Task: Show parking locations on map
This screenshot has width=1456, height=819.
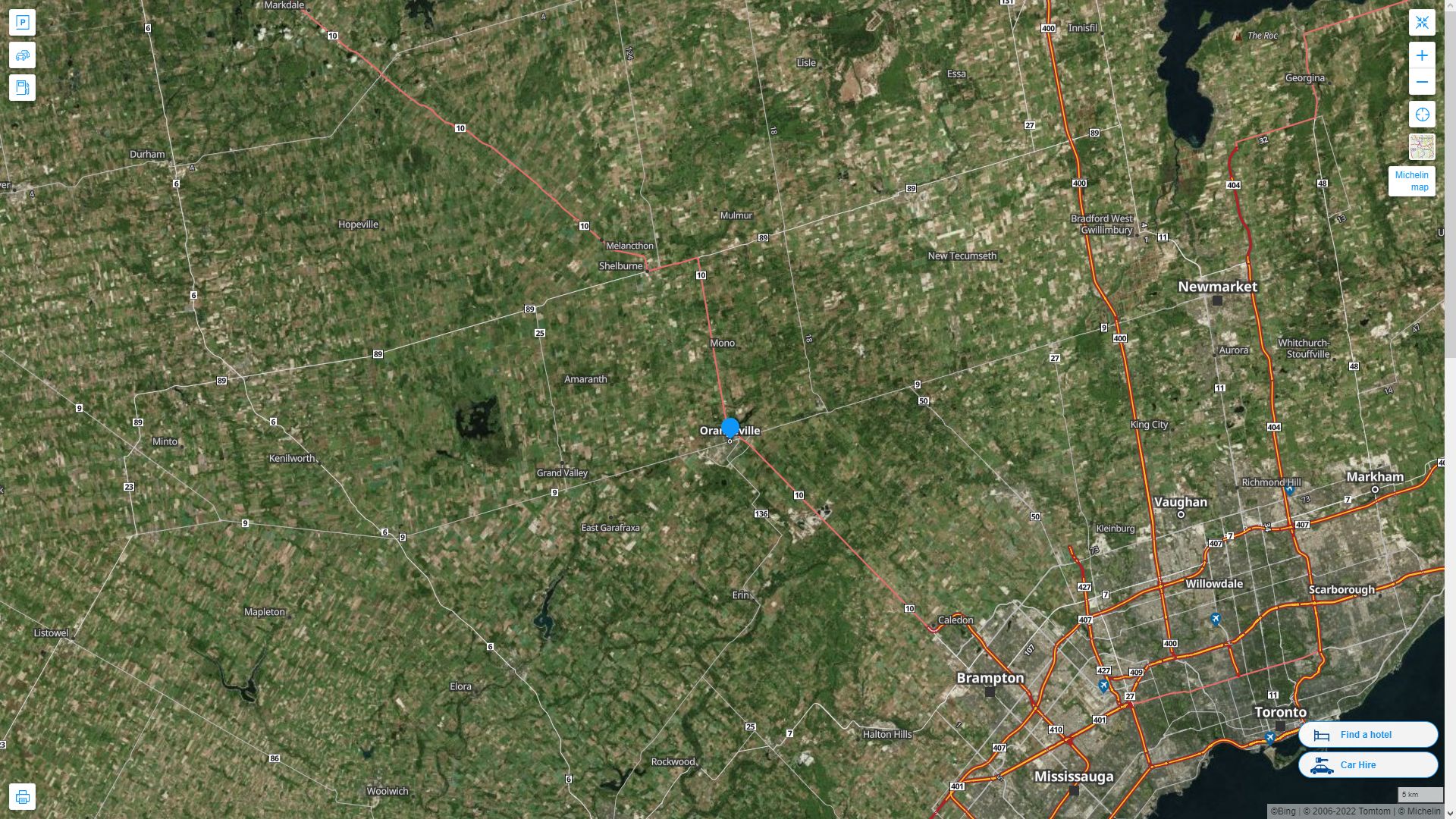Action: pyautogui.click(x=22, y=23)
